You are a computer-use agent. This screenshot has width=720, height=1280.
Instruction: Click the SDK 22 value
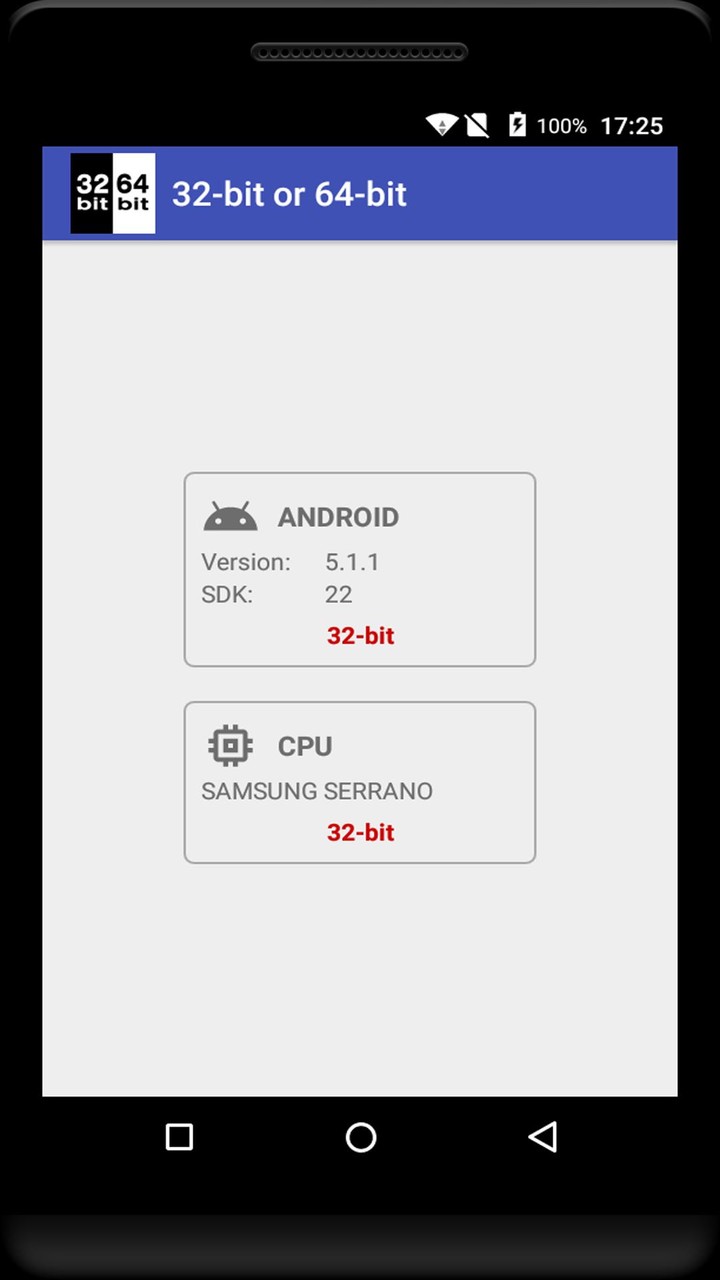(338, 594)
